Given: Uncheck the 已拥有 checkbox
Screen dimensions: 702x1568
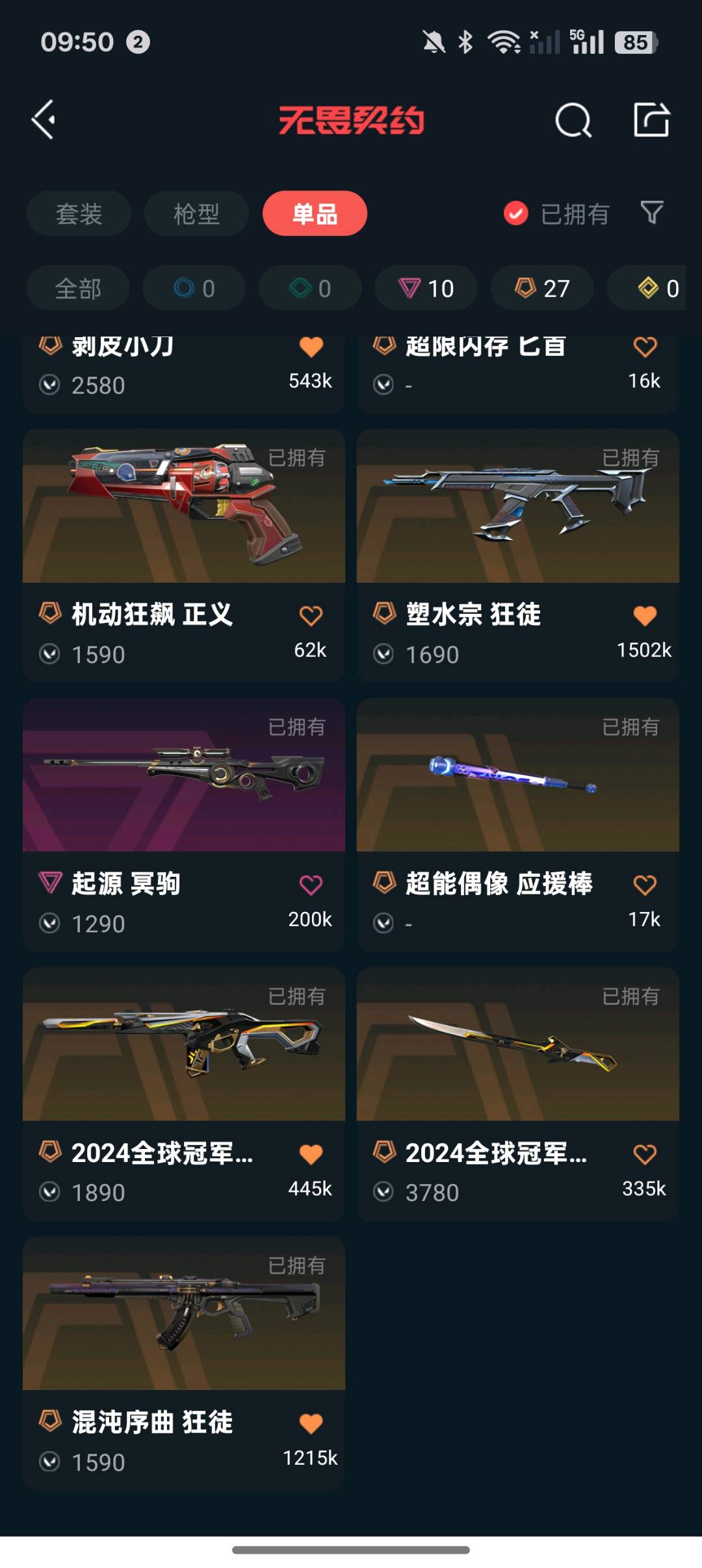Looking at the screenshot, I should tap(516, 213).
